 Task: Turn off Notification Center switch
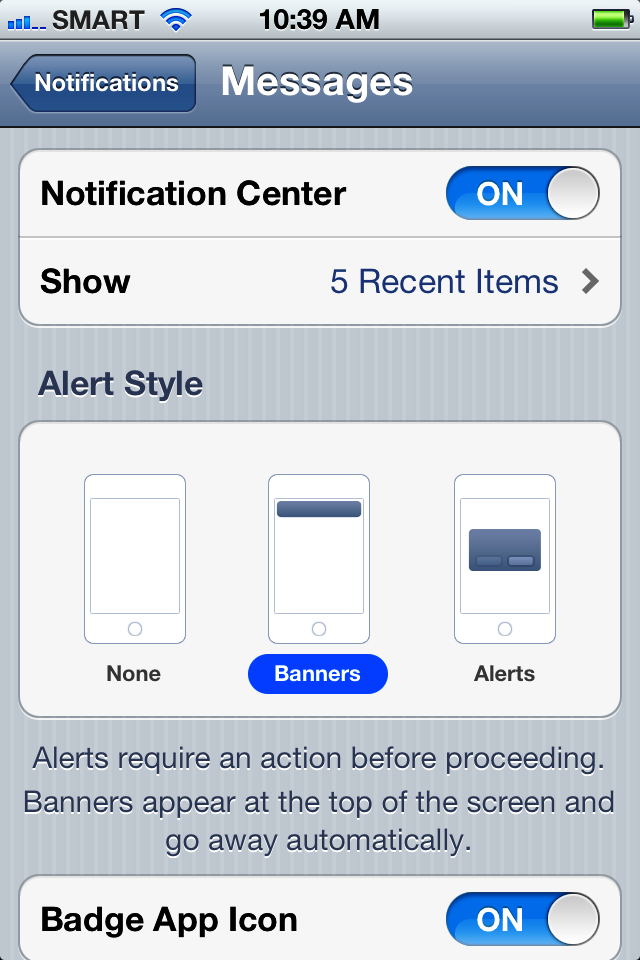click(522, 194)
